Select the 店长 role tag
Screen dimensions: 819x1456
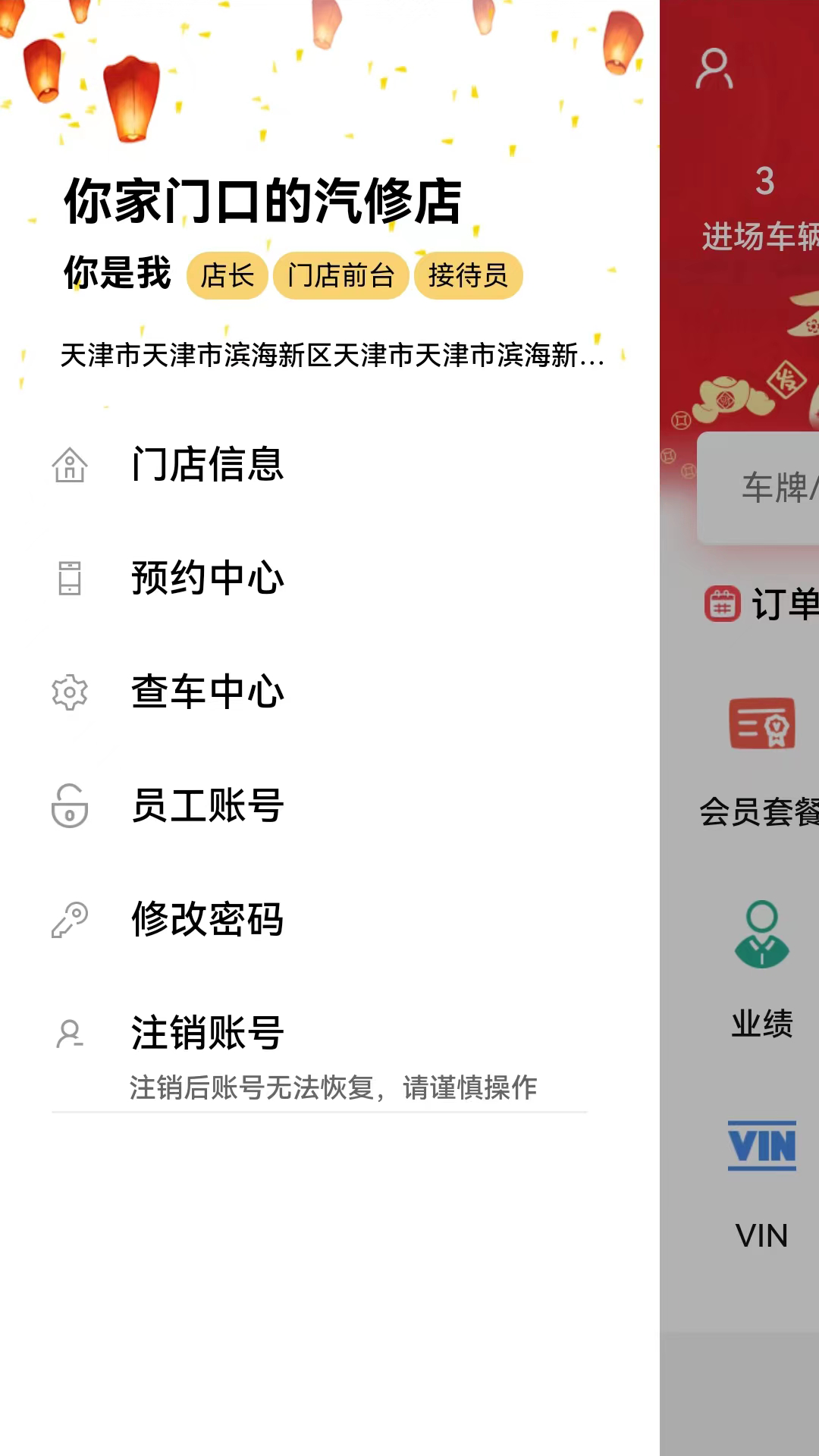pos(227,276)
